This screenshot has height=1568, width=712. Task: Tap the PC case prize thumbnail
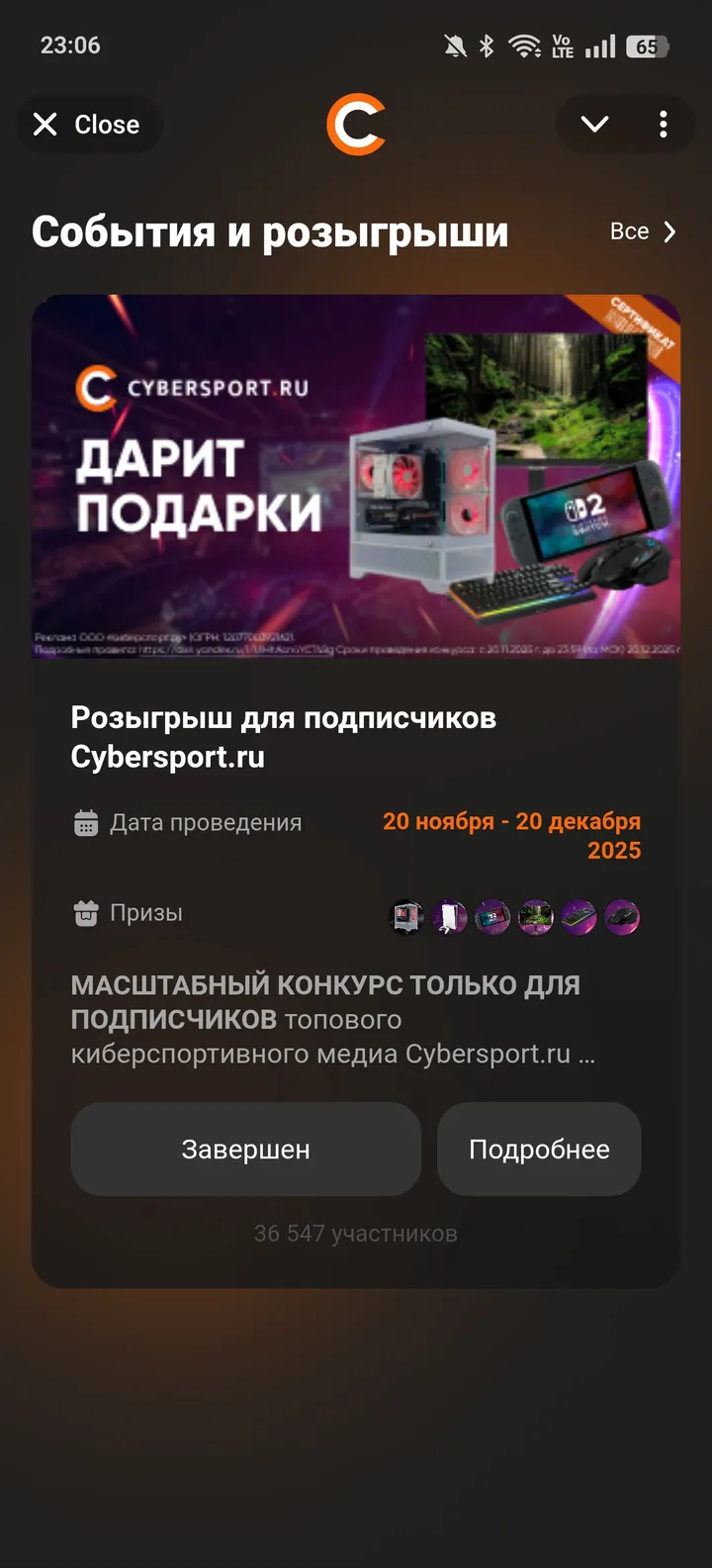click(x=406, y=917)
